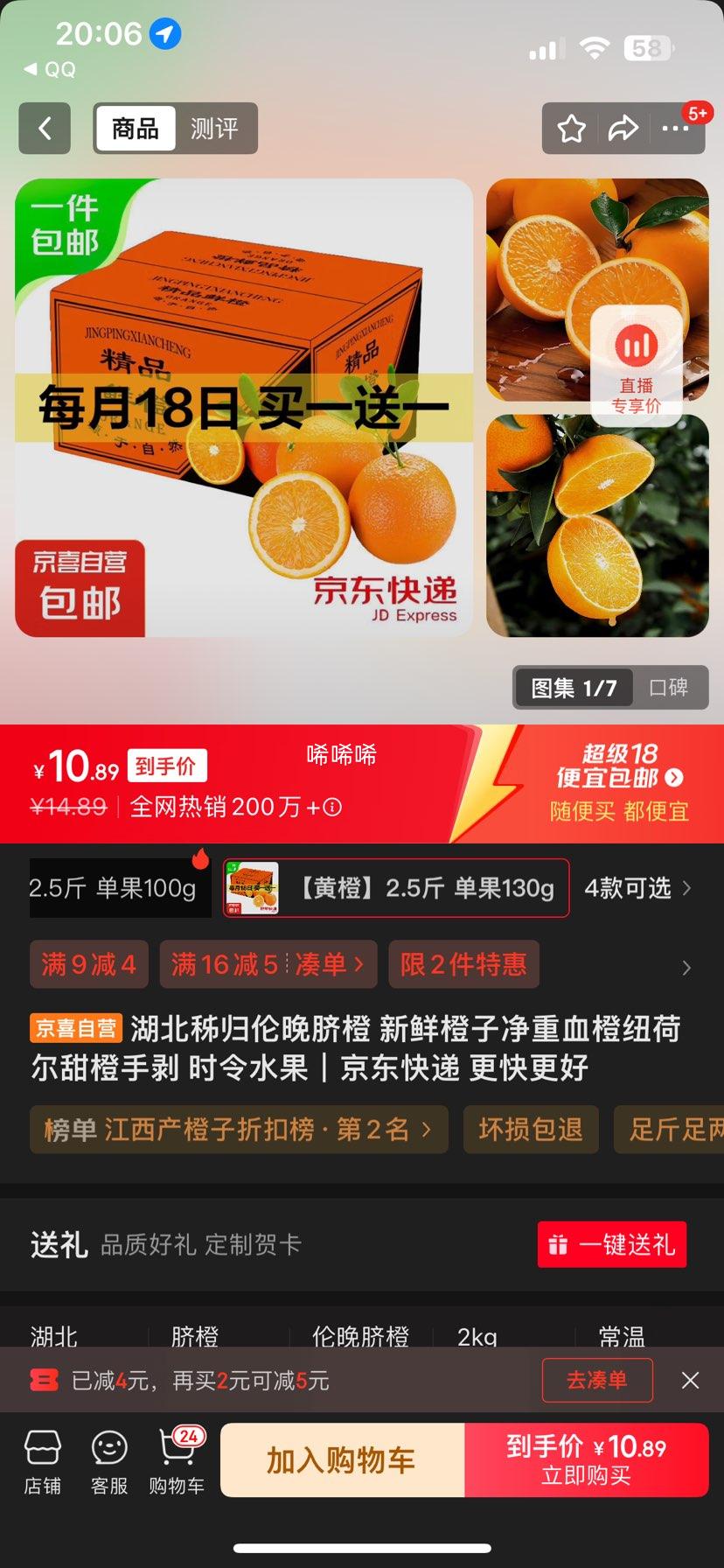Open the 江西产橙子折扣榜 ranking link

tap(238, 1129)
